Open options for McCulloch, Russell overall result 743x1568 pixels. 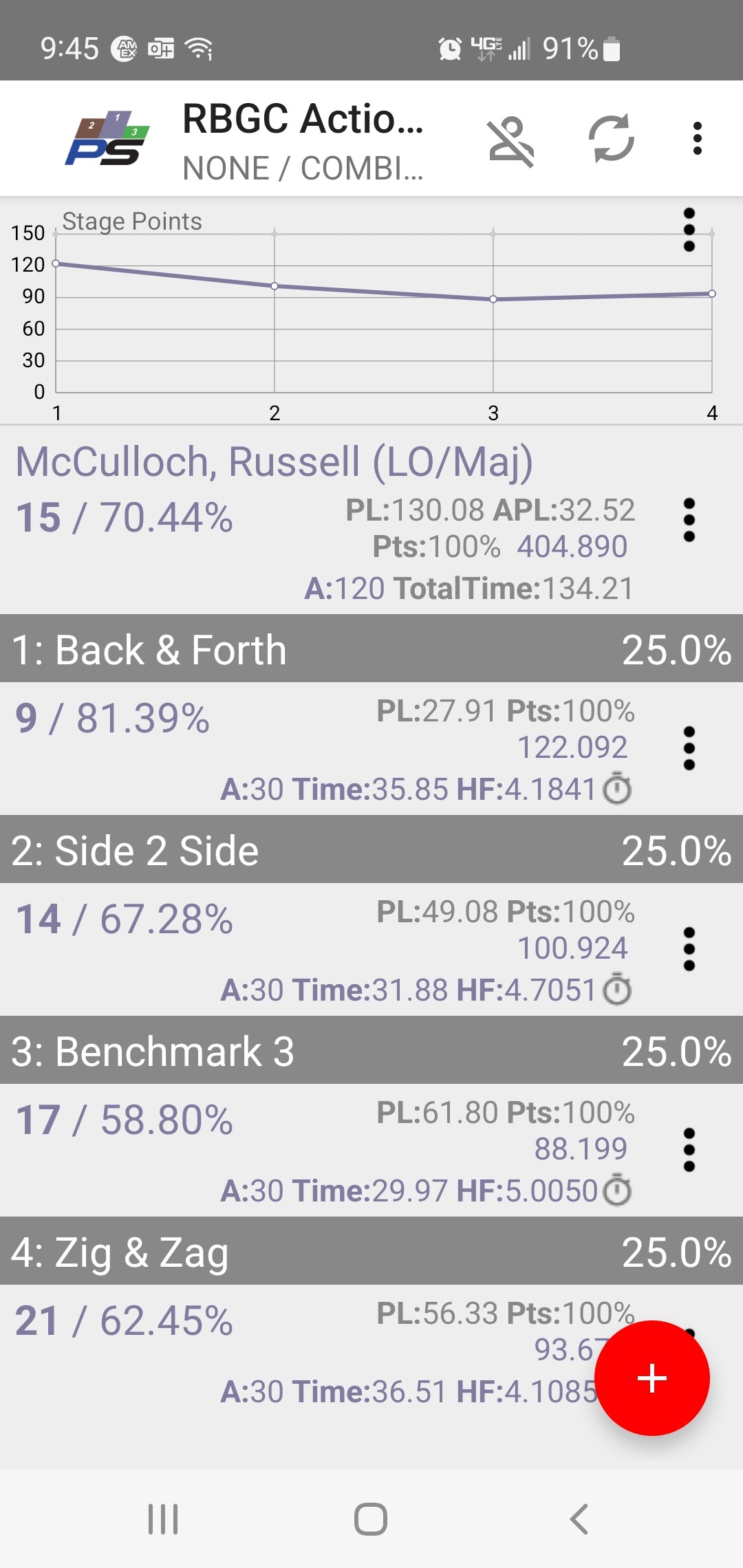point(689,520)
